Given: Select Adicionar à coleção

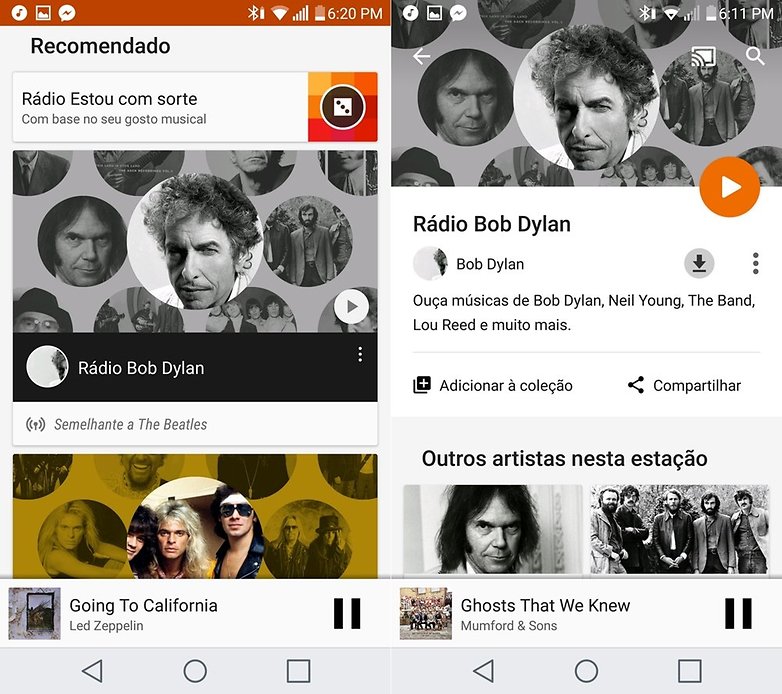Looking at the screenshot, I should click(493, 385).
